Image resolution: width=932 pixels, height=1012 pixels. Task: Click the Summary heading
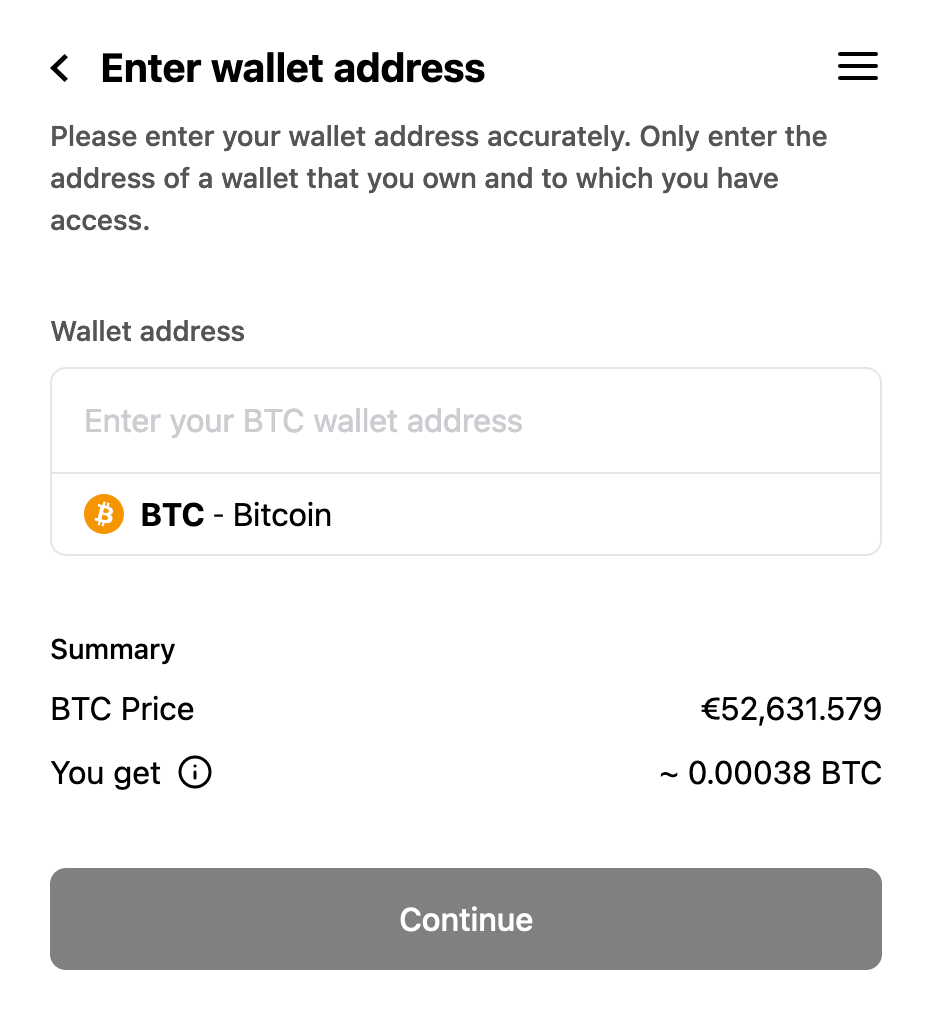pyautogui.click(x=112, y=649)
